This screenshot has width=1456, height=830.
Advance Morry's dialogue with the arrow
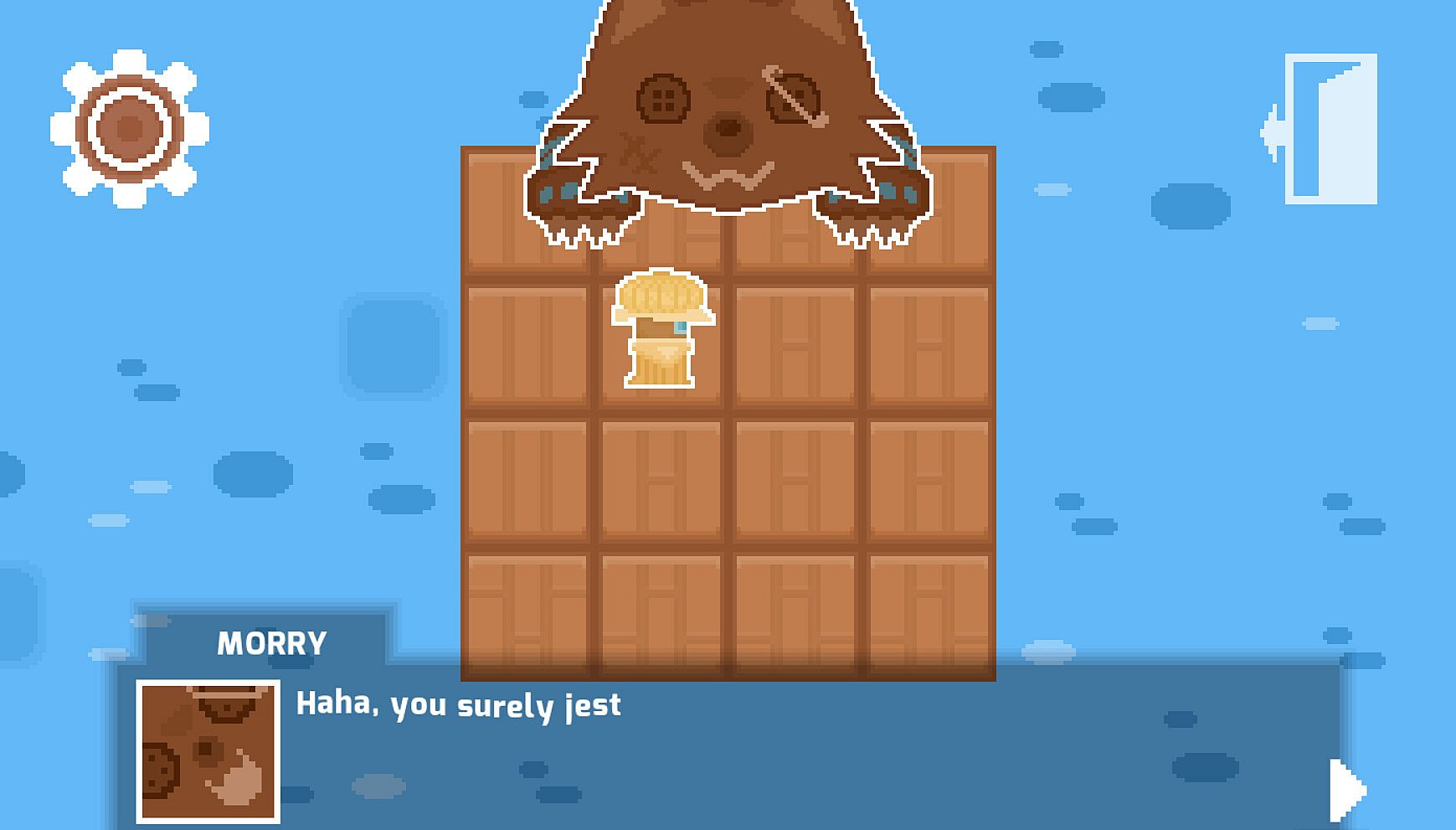pos(1346,790)
